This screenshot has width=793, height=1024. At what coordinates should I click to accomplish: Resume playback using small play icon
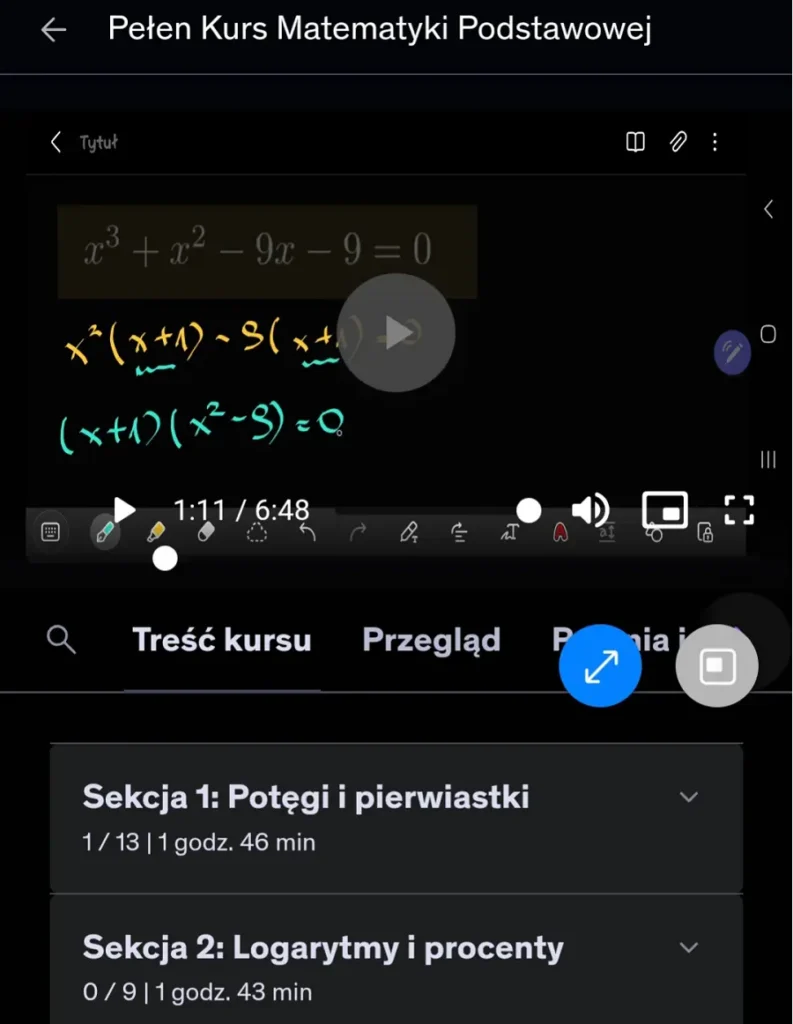point(124,510)
